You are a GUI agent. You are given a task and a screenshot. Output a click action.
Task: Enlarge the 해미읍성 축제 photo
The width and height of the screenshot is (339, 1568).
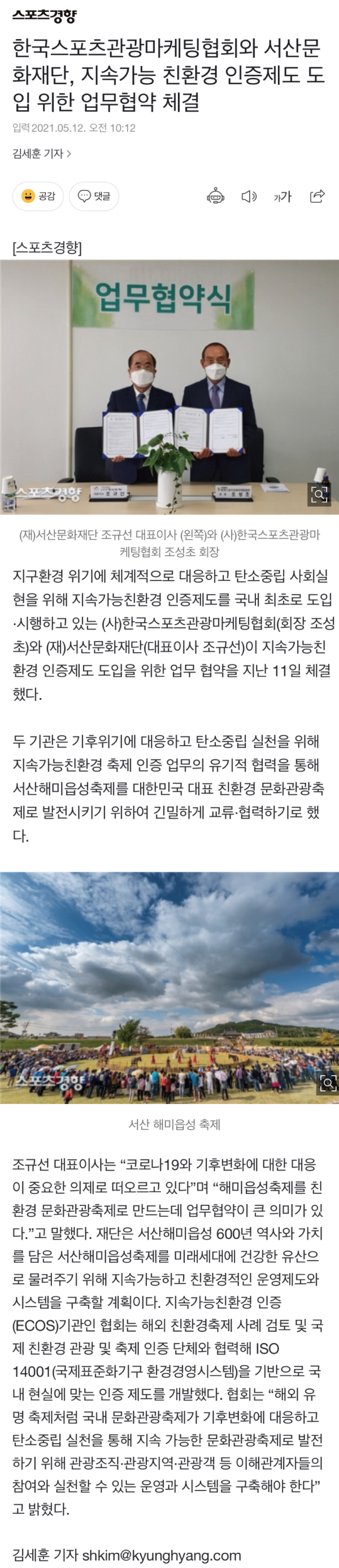(328, 1083)
